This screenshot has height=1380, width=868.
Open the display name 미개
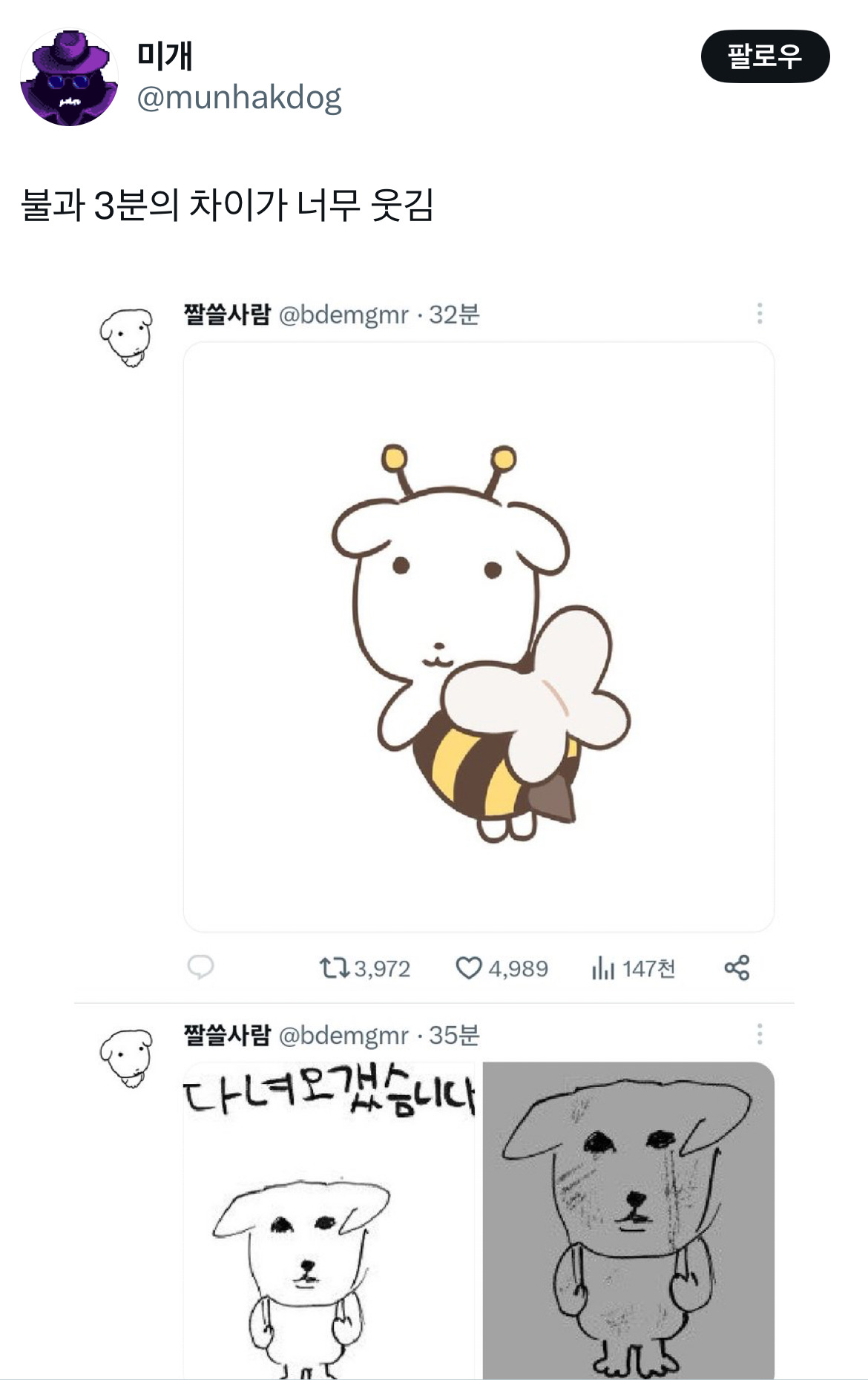[x=165, y=55]
